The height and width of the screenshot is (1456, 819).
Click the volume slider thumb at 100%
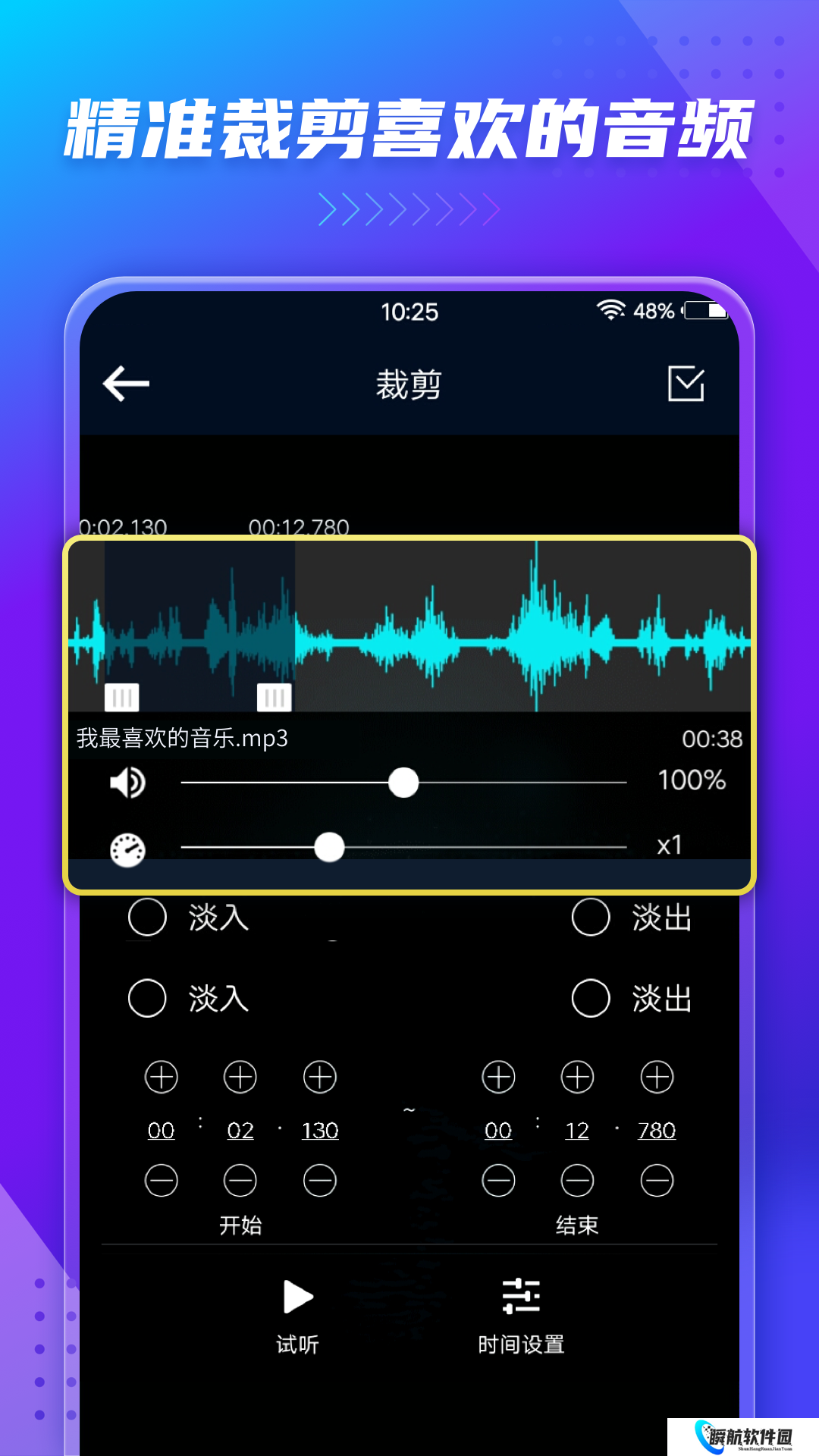point(404,783)
